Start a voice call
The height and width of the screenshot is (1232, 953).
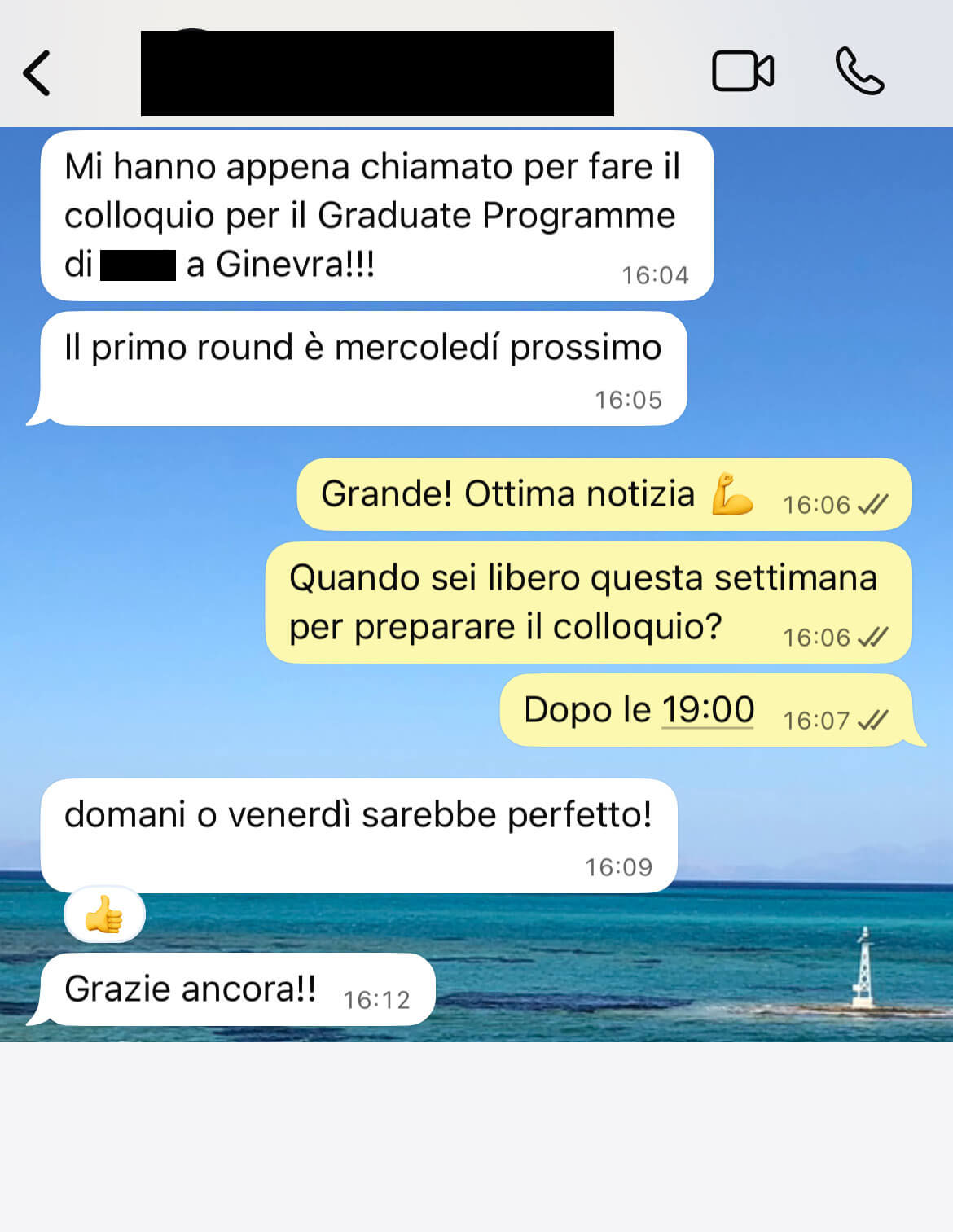point(859,72)
